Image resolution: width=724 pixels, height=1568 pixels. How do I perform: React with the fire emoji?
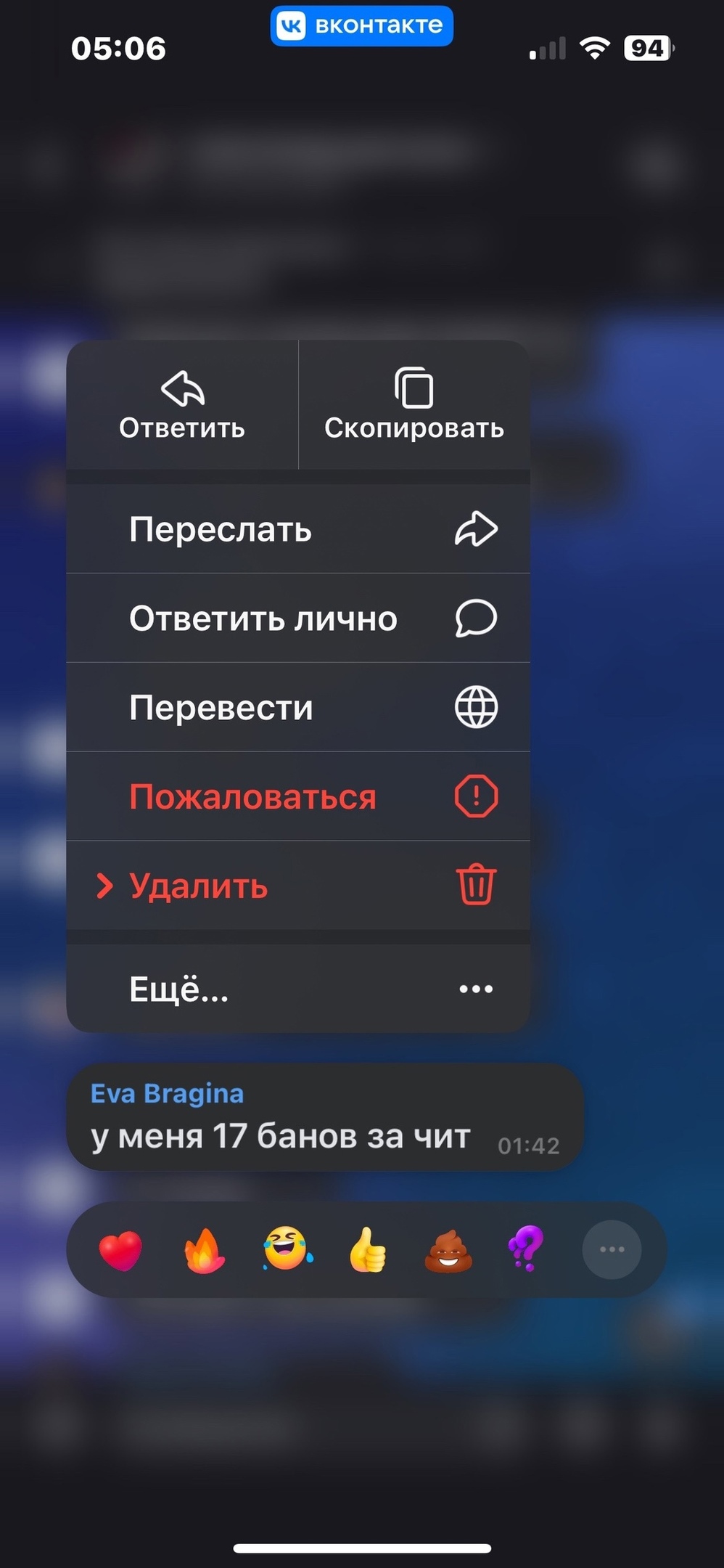click(x=205, y=1250)
